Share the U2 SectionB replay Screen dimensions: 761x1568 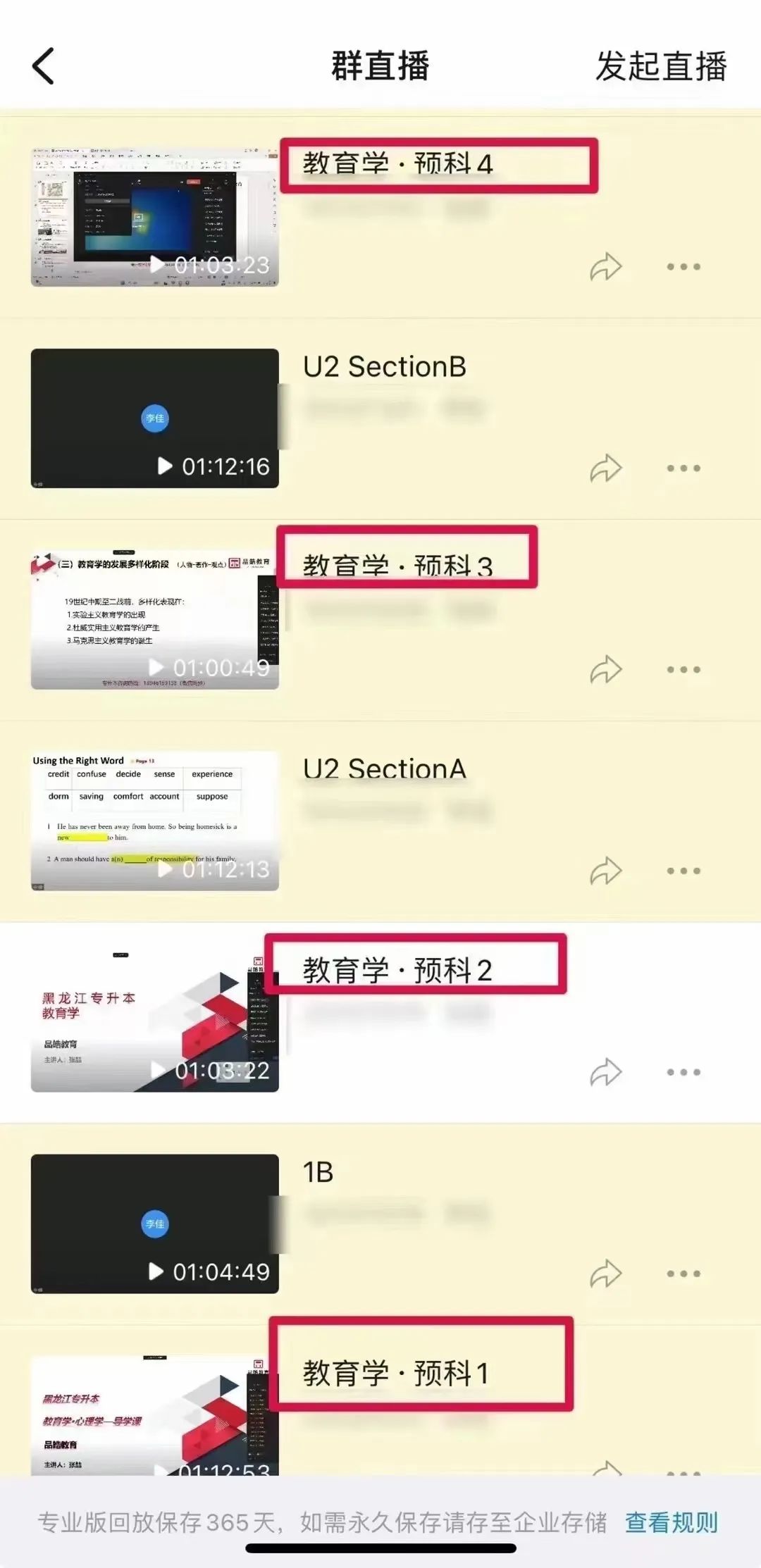pos(605,468)
